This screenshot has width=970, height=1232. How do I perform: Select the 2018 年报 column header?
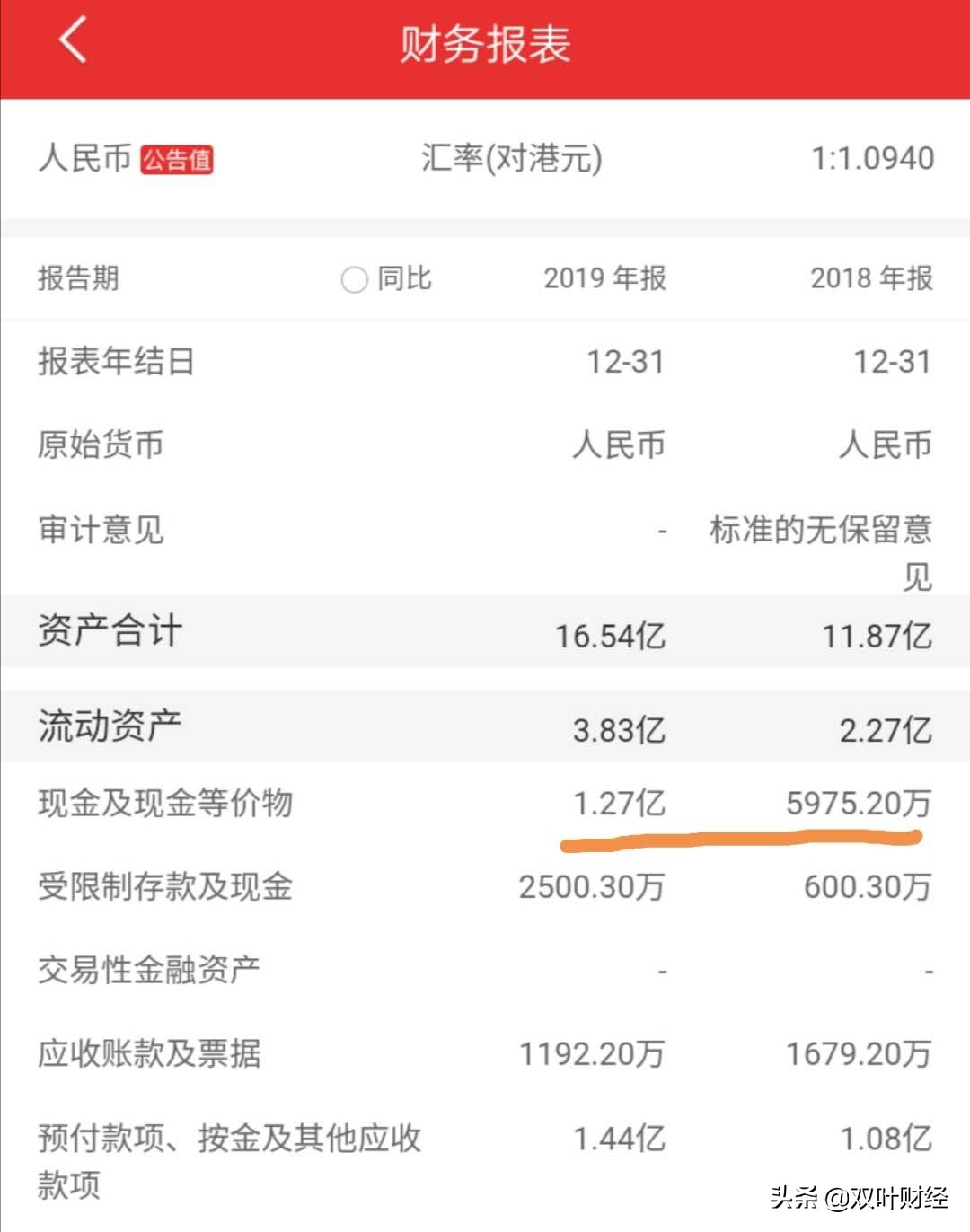pyautogui.click(x=869, y=279)
